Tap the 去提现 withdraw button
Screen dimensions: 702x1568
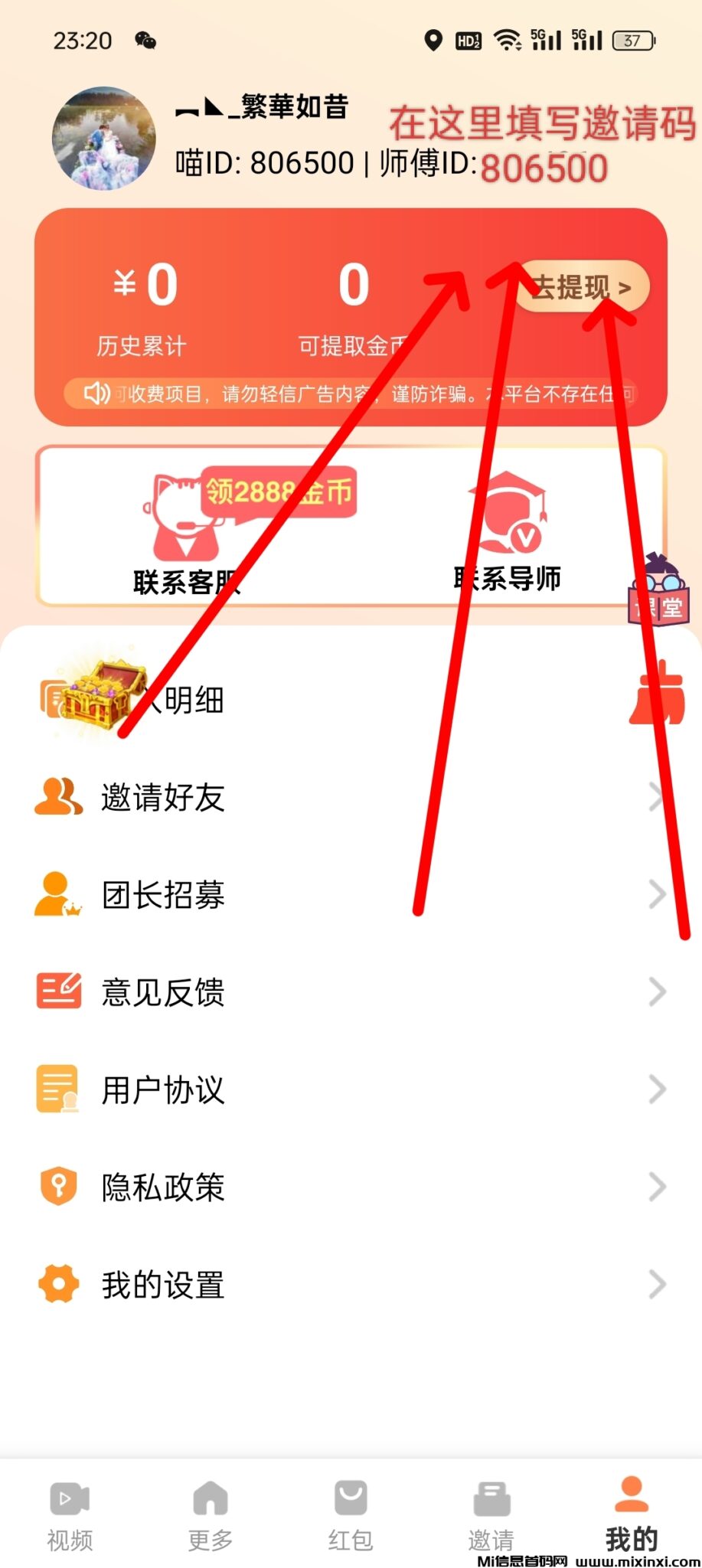pos(583,288)
